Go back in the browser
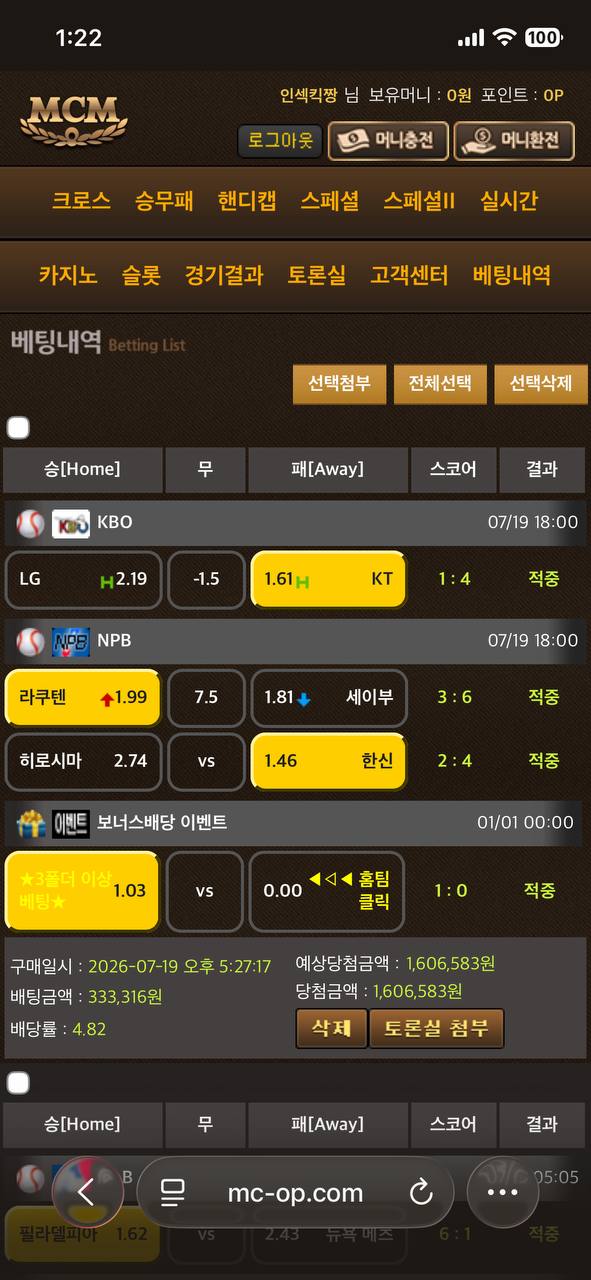 (86, 1192)
